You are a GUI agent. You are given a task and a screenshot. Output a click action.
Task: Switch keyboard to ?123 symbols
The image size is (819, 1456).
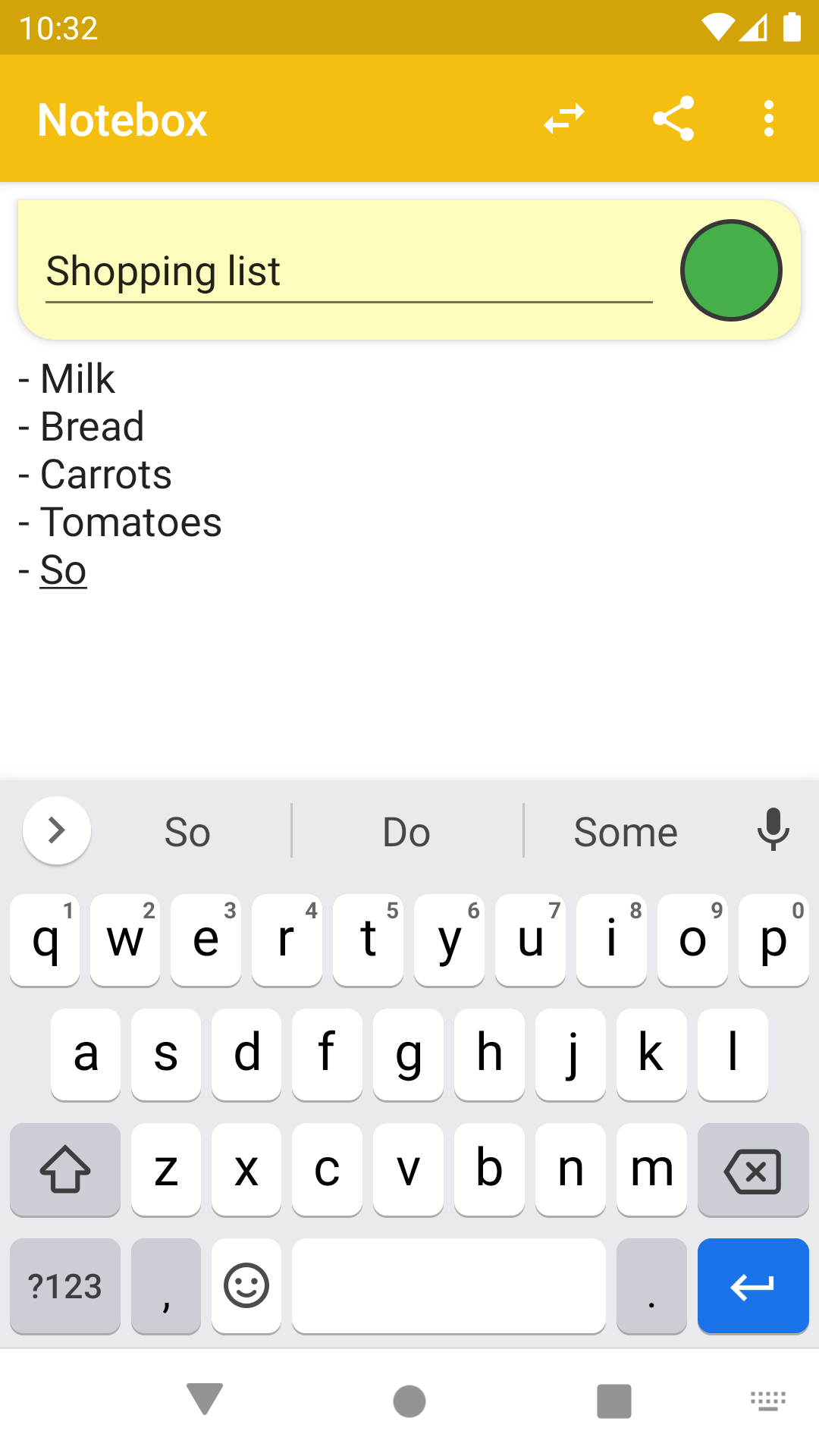(x=65, y=1285)
